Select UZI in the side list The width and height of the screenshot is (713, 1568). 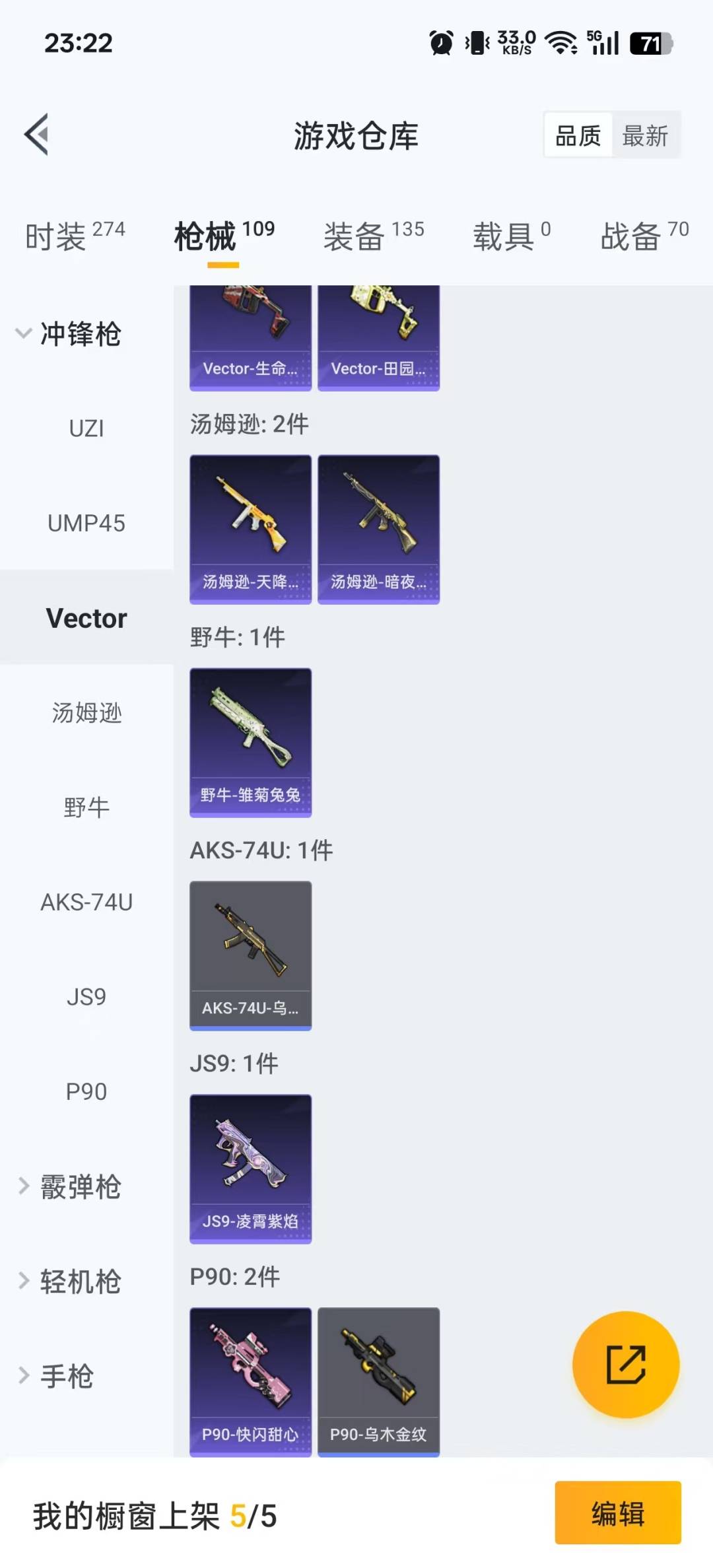86,428
